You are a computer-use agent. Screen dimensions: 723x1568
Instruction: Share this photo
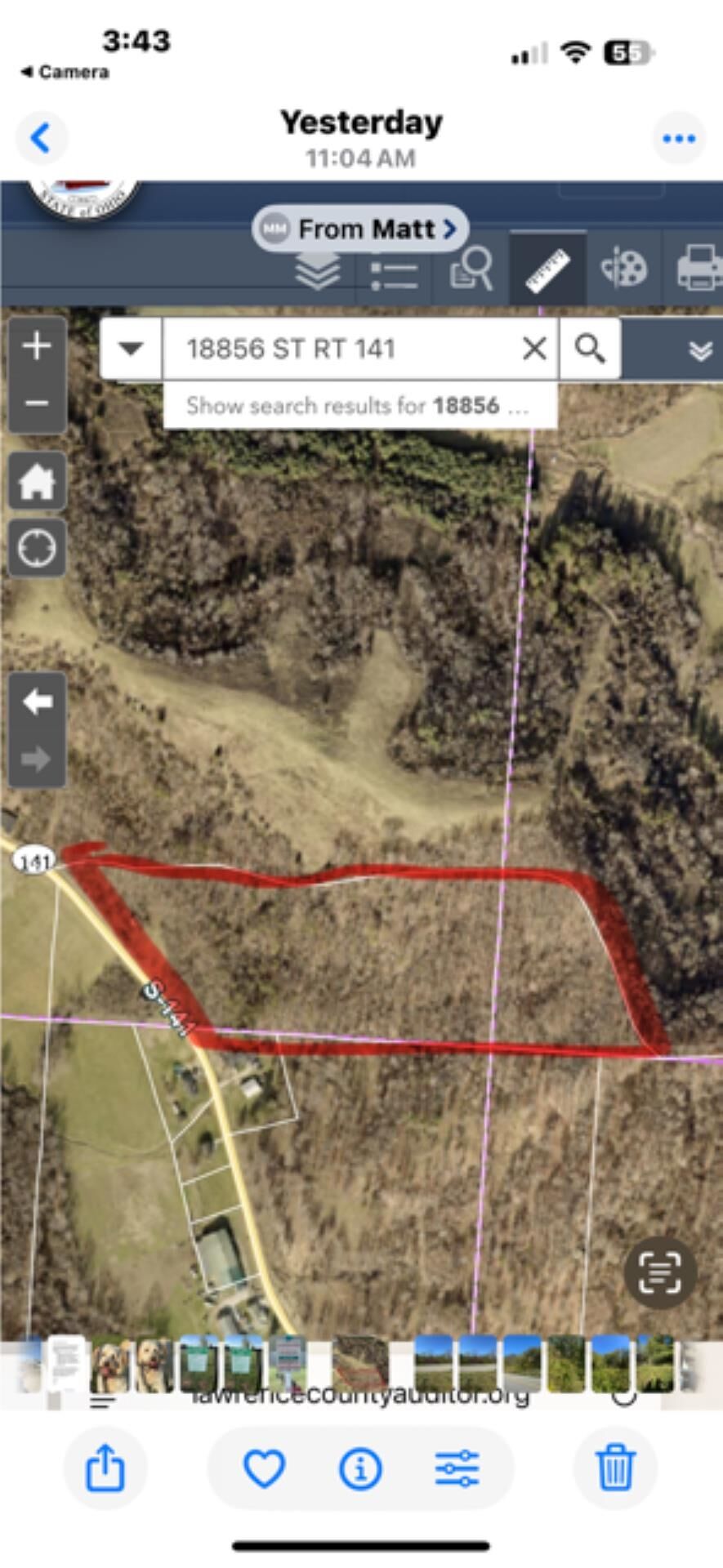105,1468
